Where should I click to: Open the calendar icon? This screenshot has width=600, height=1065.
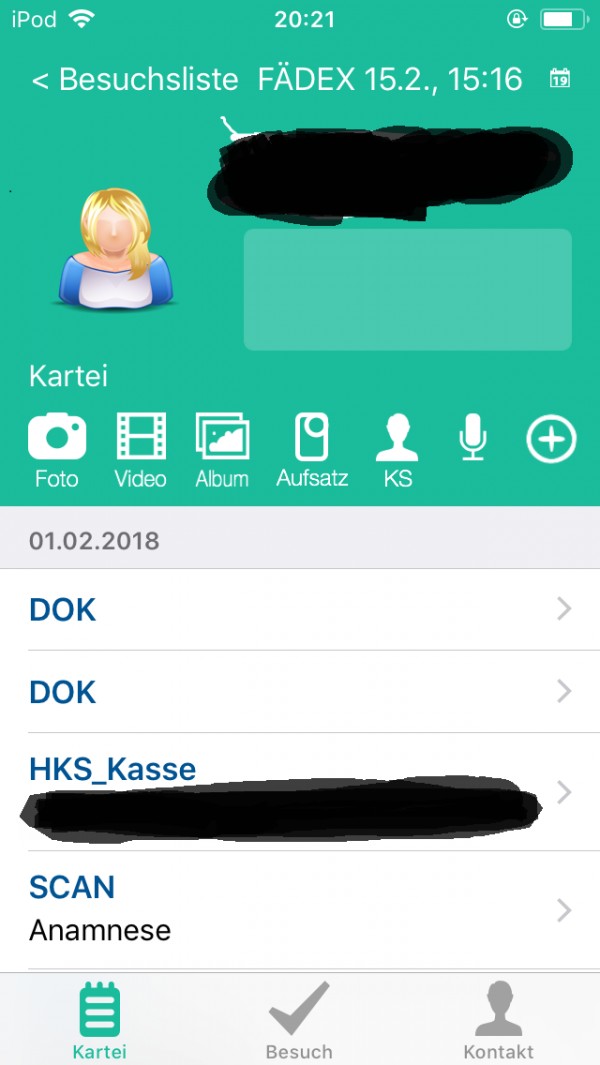(560, 79)
